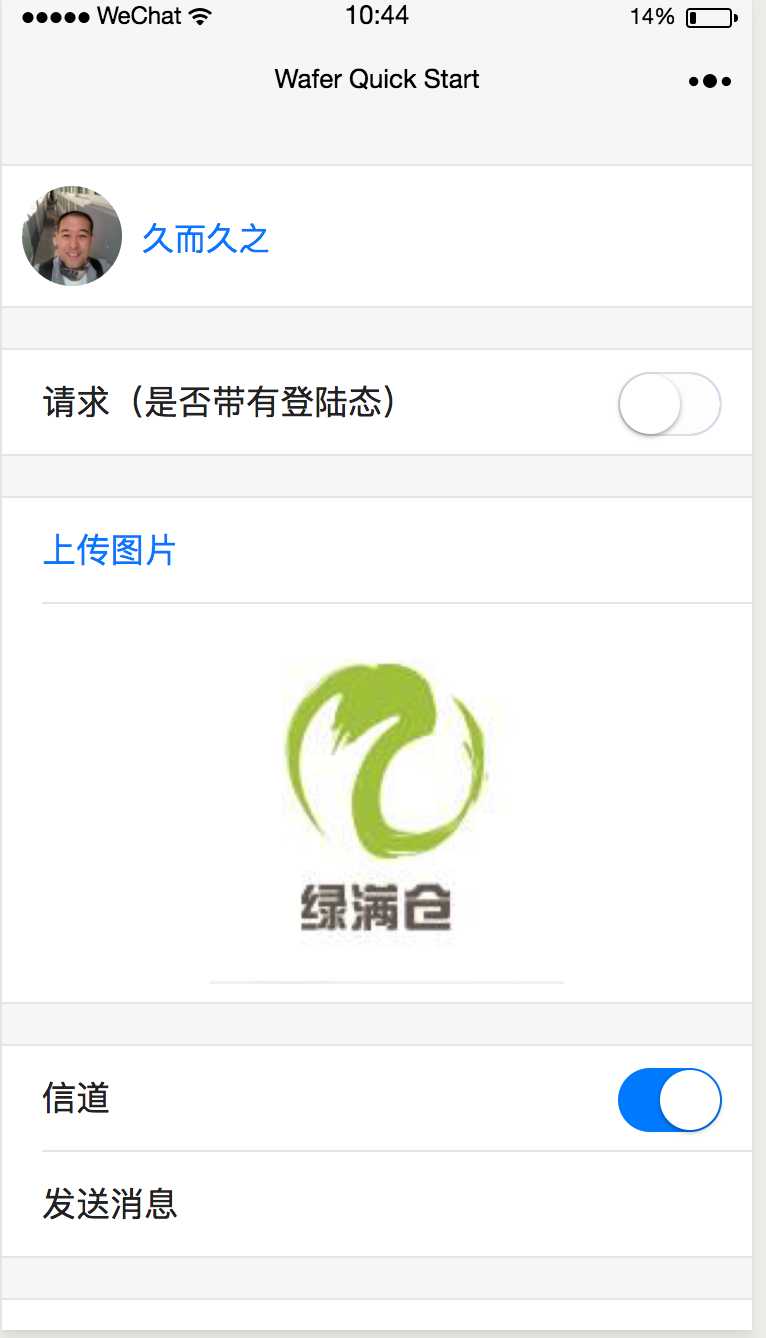Tap the 发送消息 row
The width and height of the screenshot is (766, 1338).
click(x=377, y=1204)
